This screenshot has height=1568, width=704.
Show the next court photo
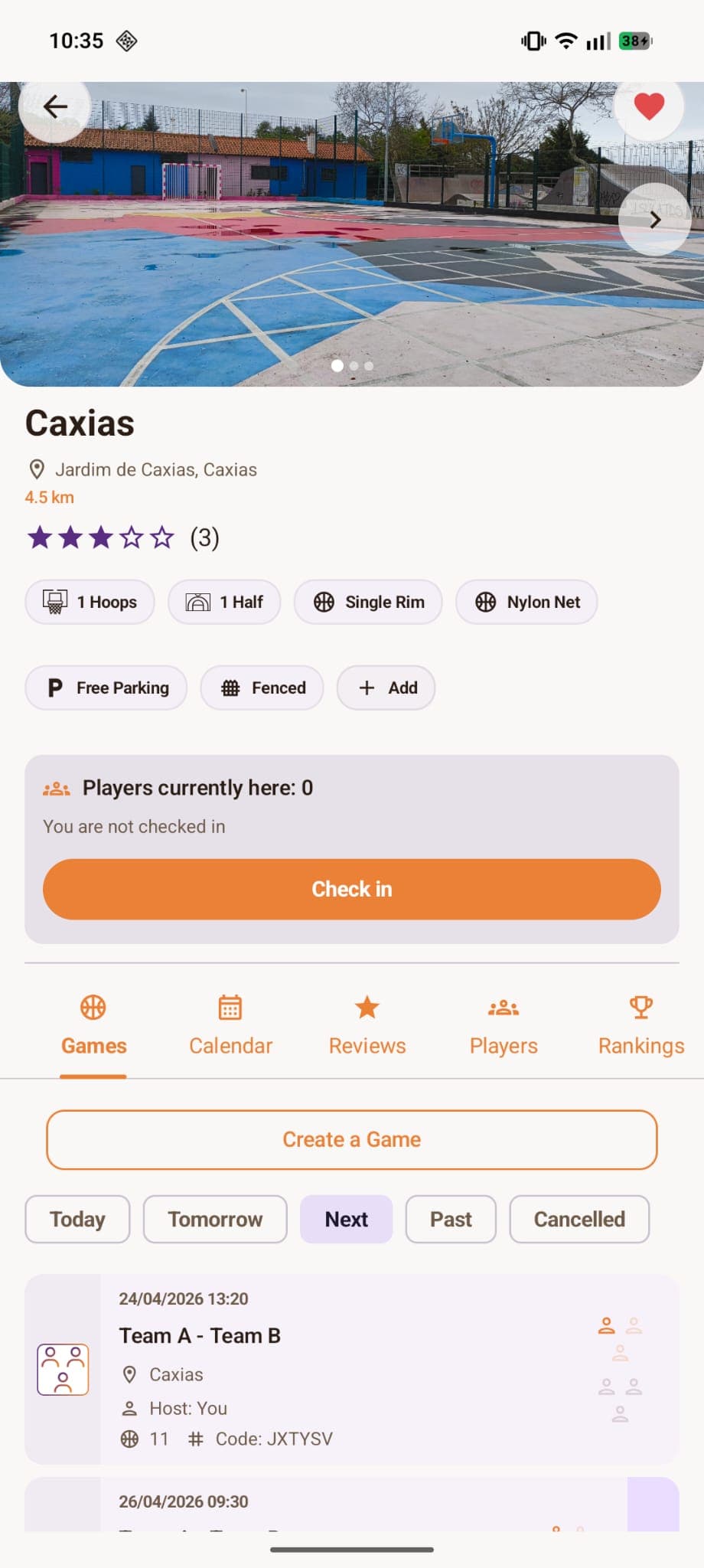(x=654, y=220)
